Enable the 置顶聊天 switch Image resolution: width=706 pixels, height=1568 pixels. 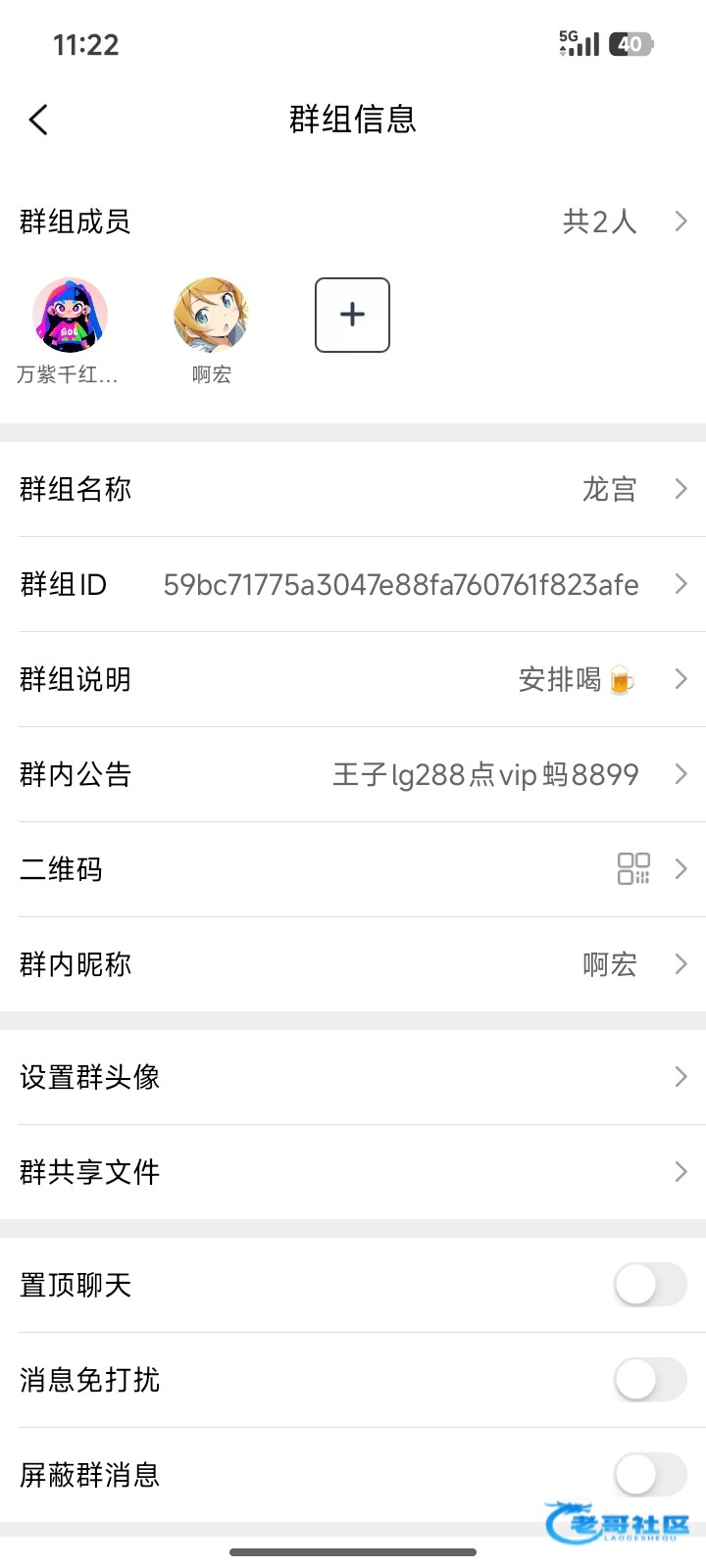(650, 1285)
